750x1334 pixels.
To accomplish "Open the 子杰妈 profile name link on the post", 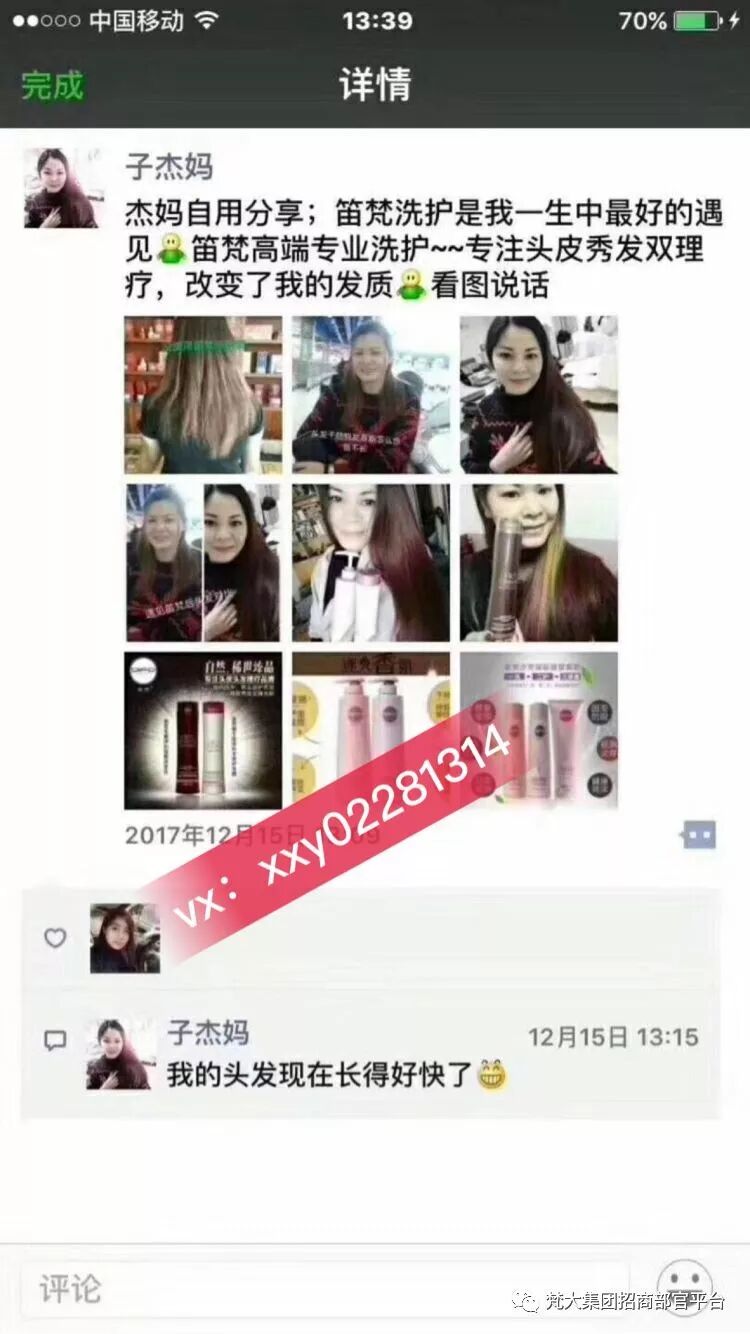I will click(x=169, y=166).
